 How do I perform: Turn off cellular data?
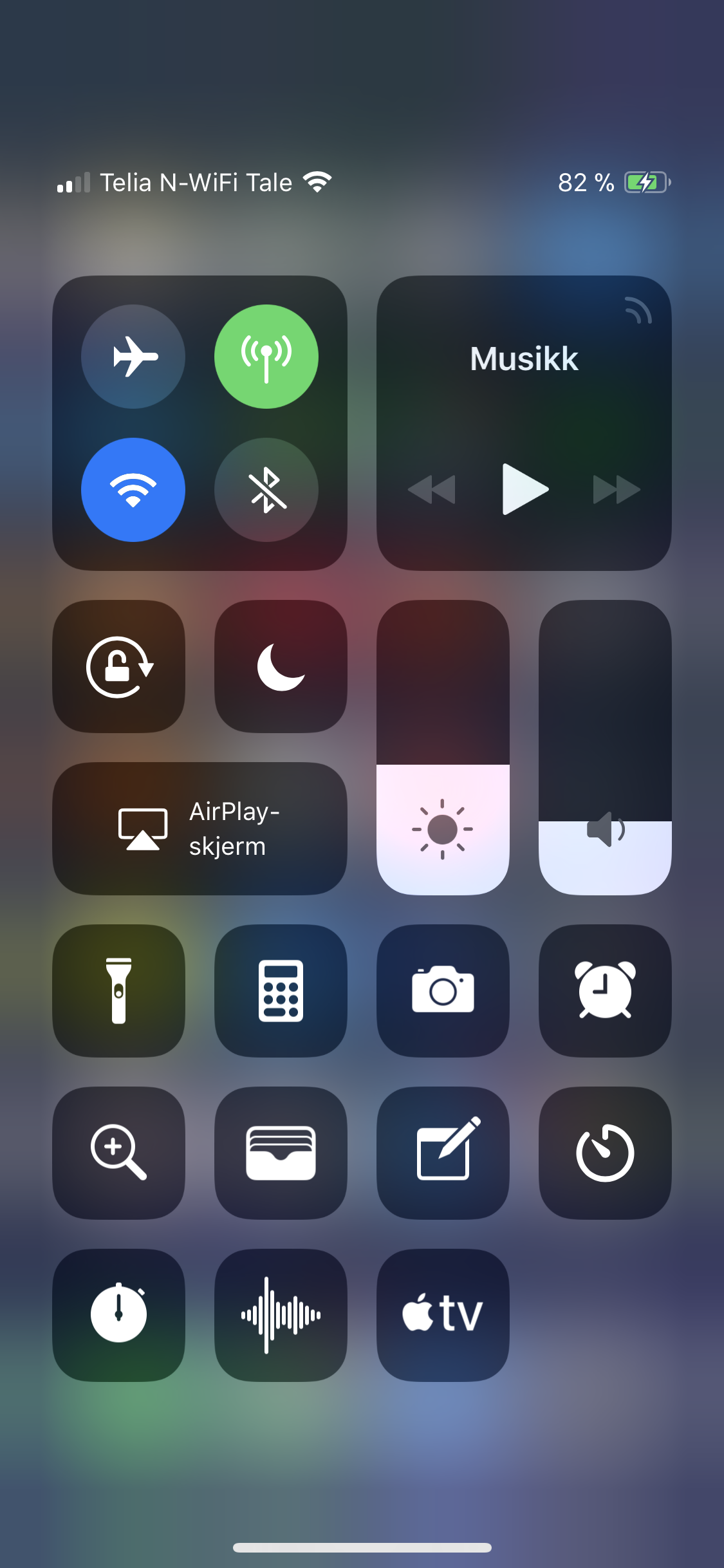[266, 356]
